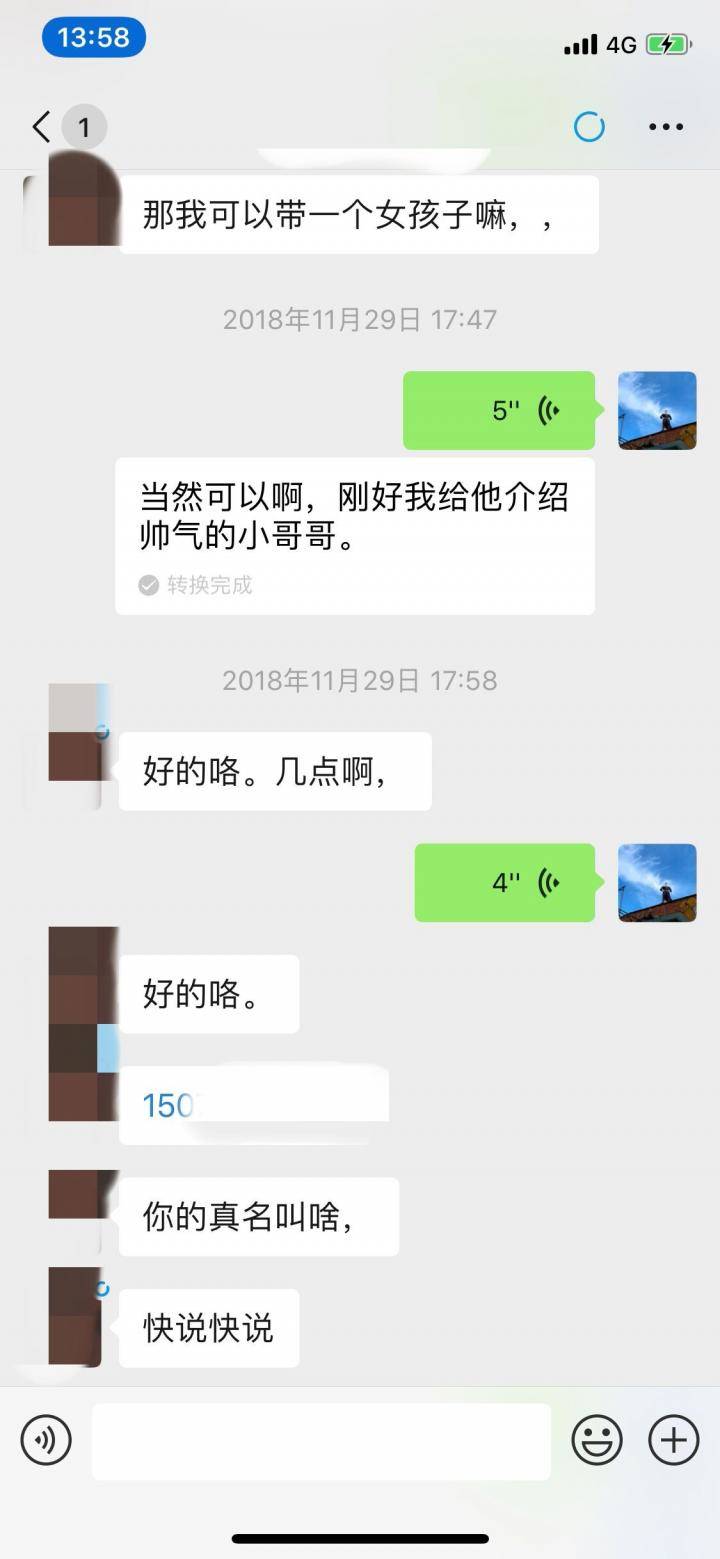720x1559 pixels.
Task: Tap the unread badge next to back arrow
Action: click(85, 127)
